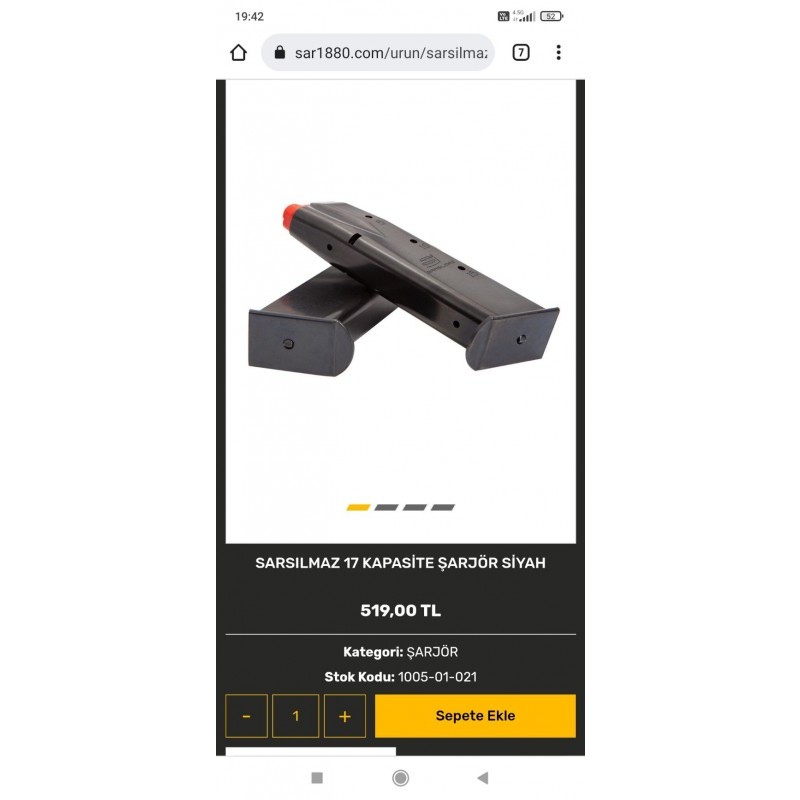Decrease quantity with the minus button
Screen dimensions: 800x800
pyautogui.click(x=246, y=716)
